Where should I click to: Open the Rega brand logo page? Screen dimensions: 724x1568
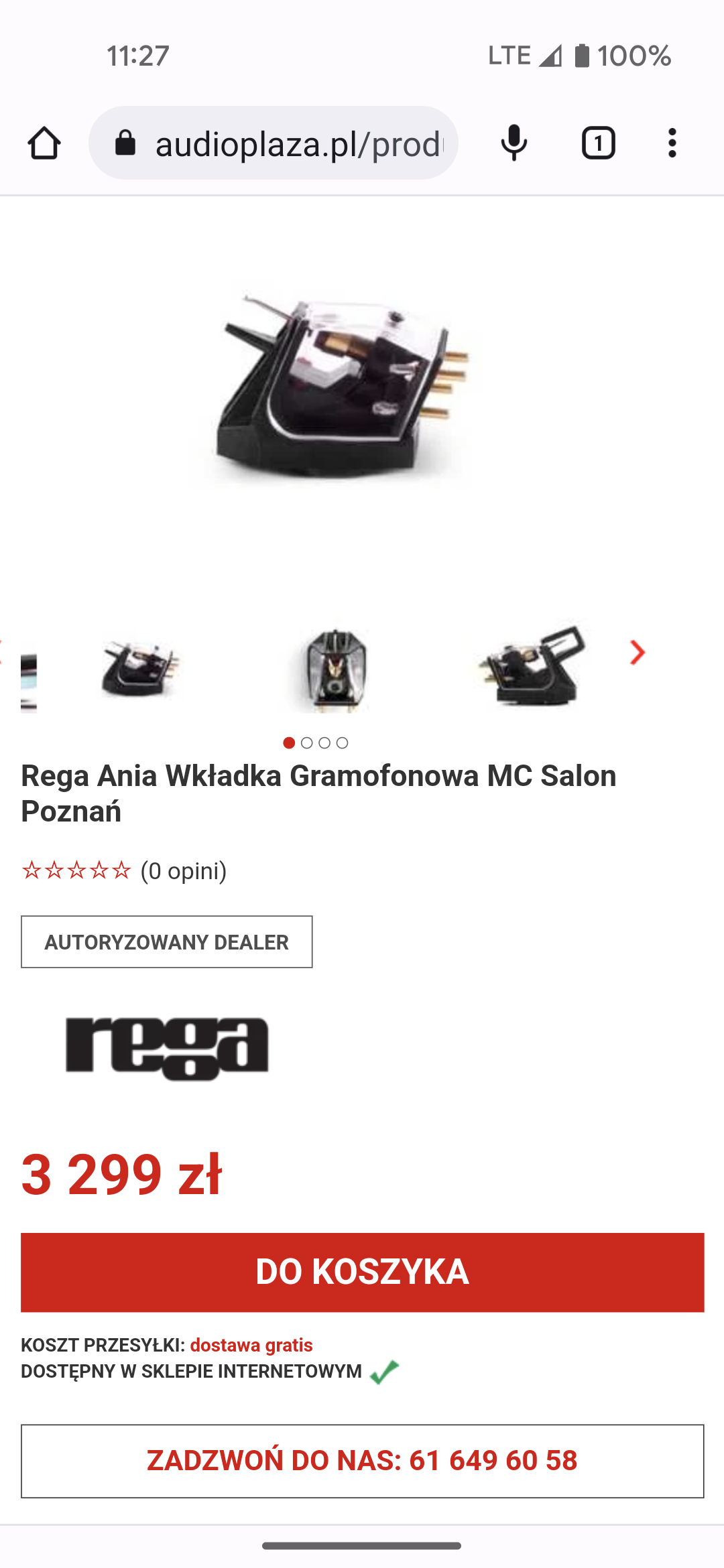(167, 1047)
